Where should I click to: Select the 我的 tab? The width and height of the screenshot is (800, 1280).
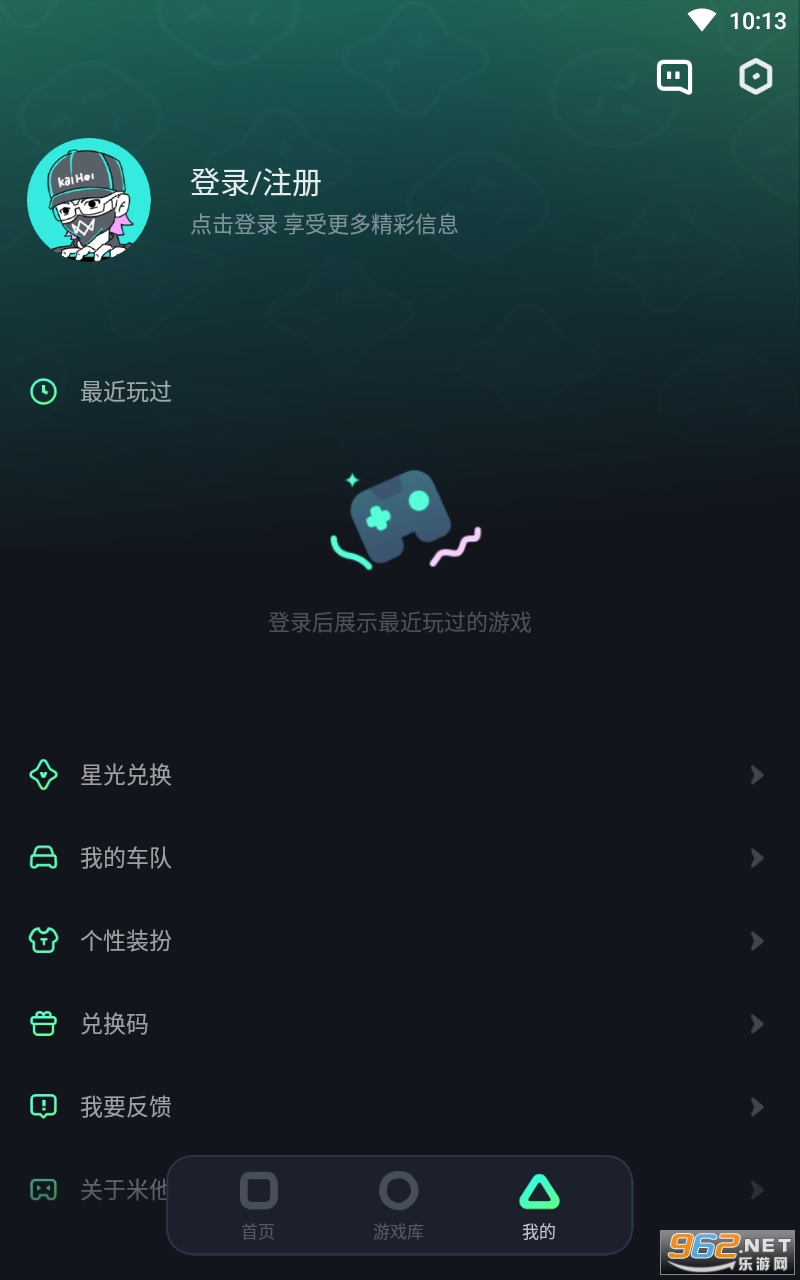pos(539,1204)
